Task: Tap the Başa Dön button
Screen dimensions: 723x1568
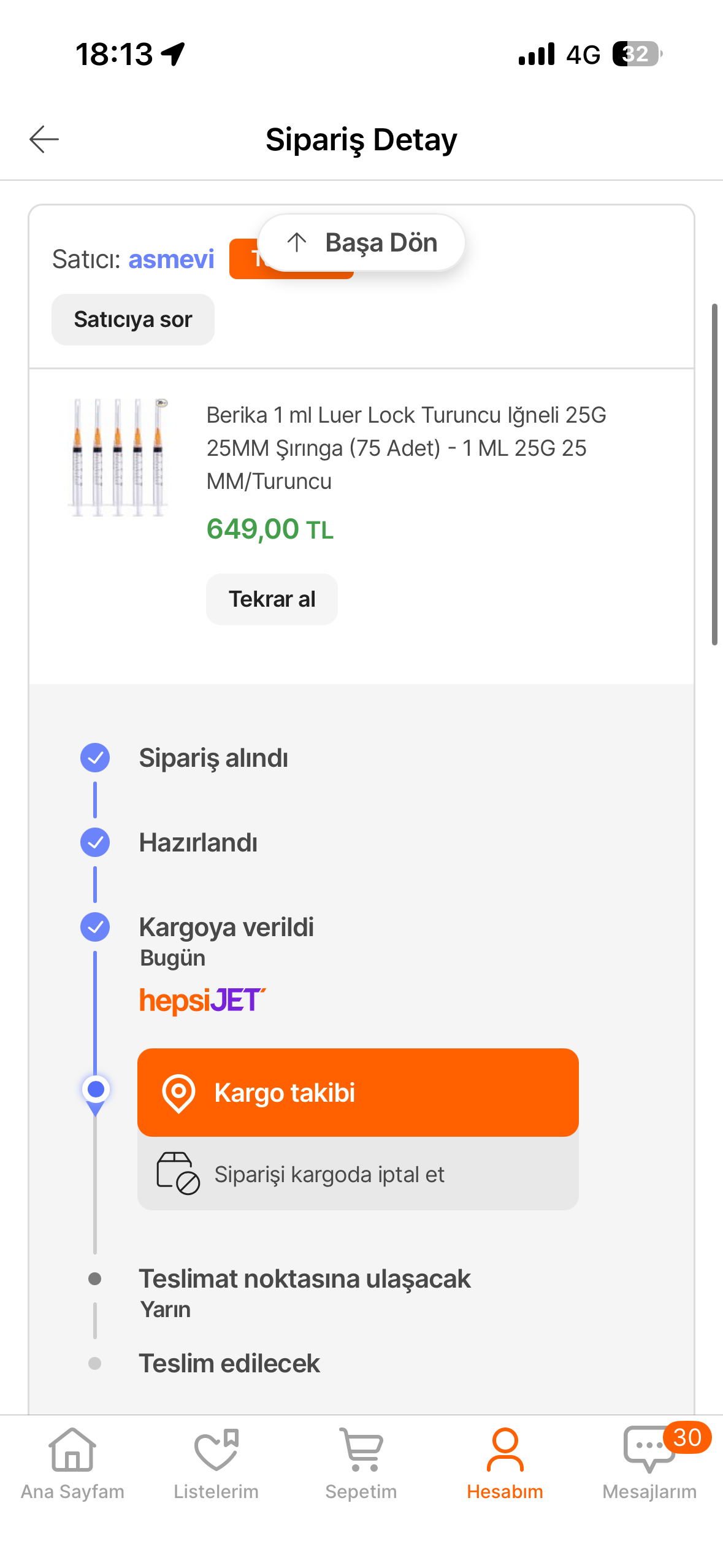Action: click(361, 243)
